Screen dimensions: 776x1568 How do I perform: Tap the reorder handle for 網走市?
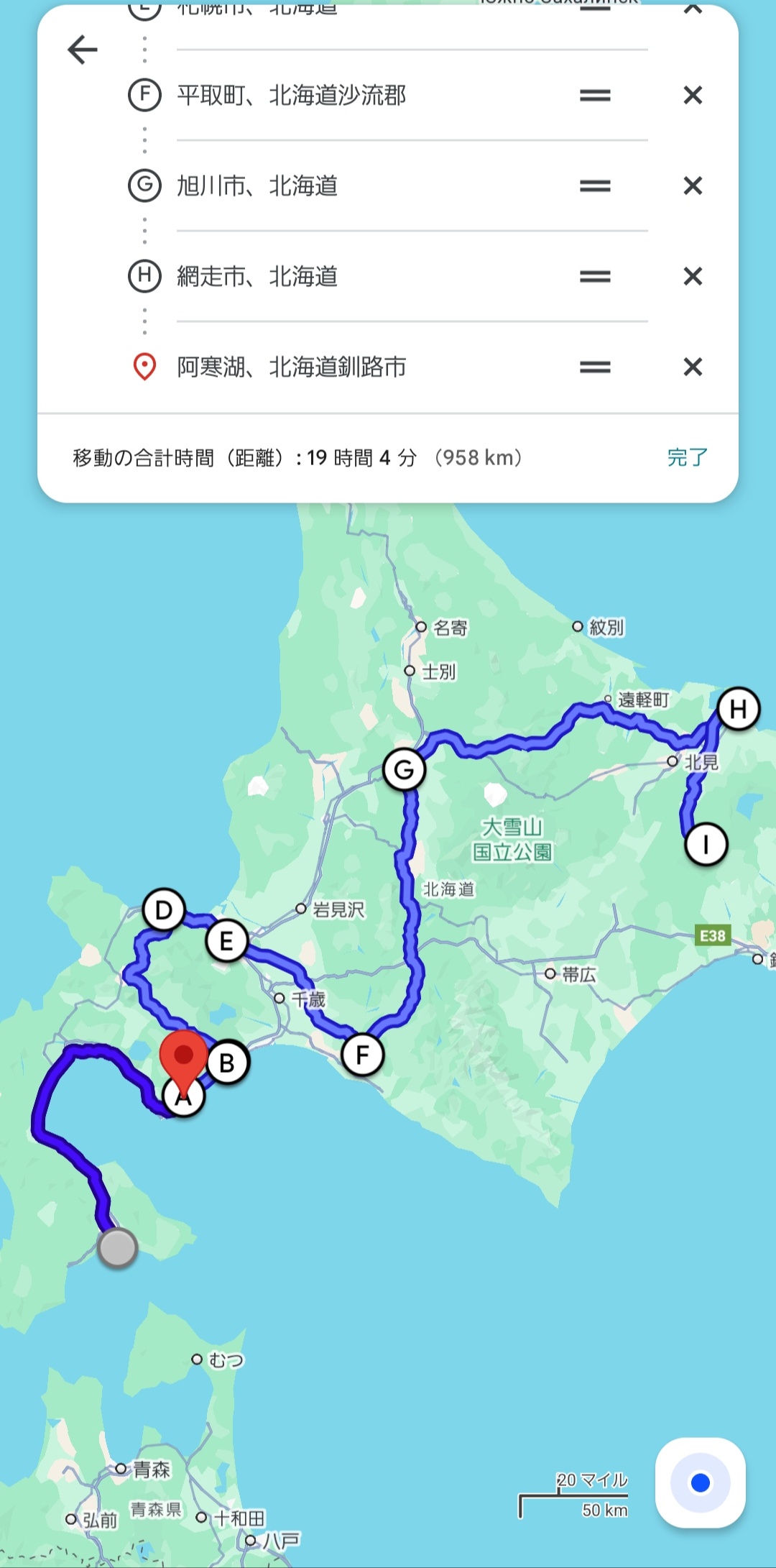[x=595, y=277]
